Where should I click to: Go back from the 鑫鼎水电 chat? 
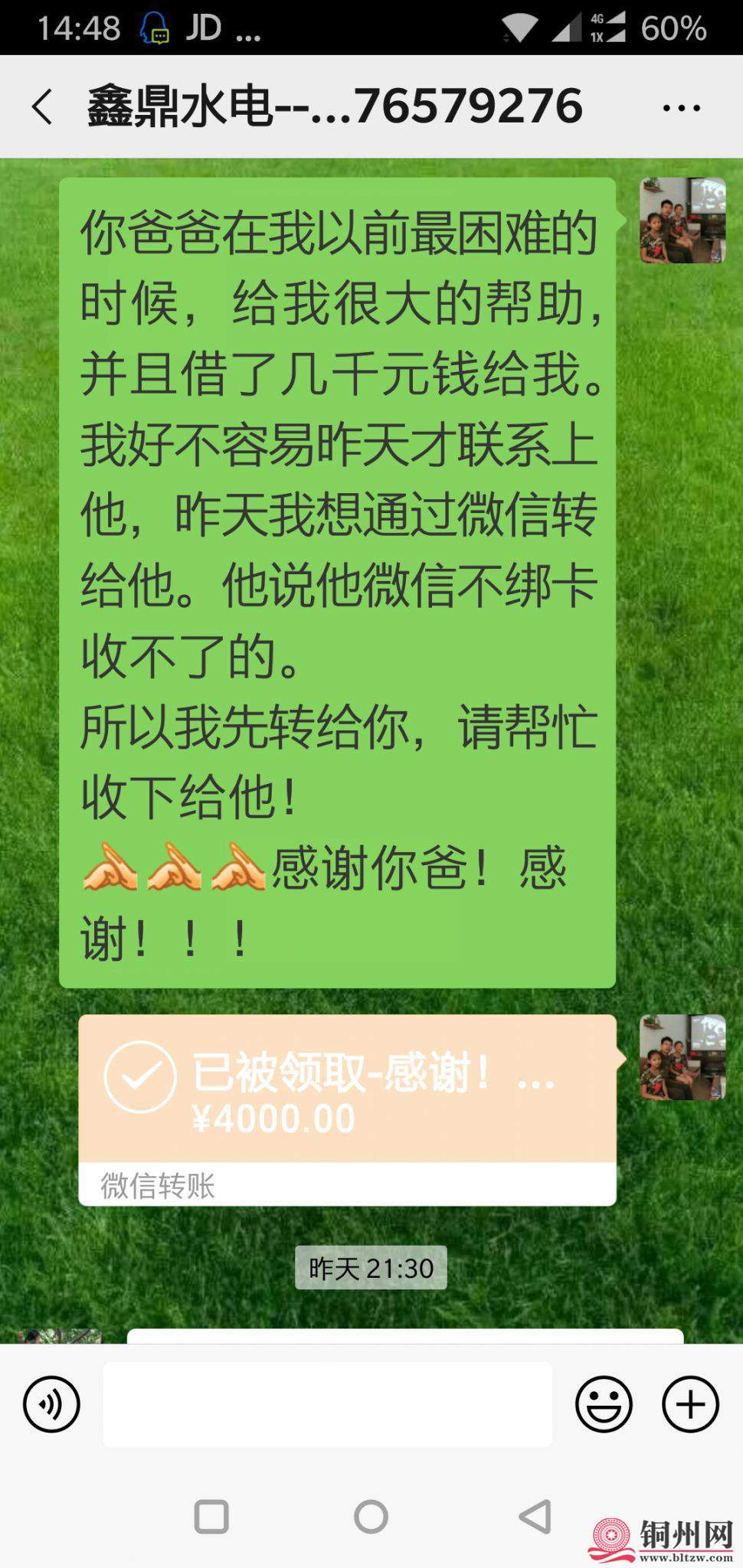43,106
